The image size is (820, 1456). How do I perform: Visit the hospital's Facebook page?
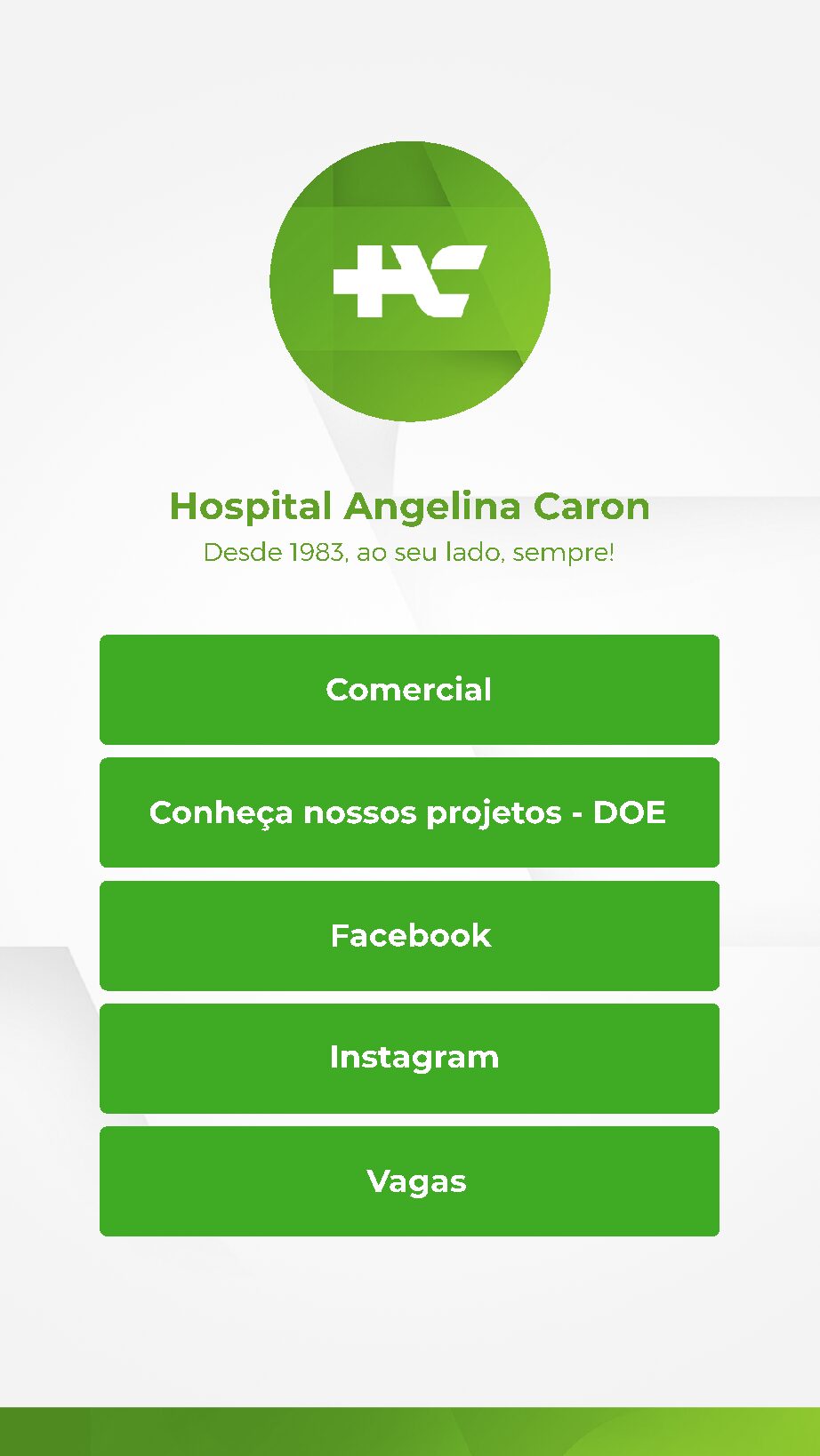pos(409,935)
